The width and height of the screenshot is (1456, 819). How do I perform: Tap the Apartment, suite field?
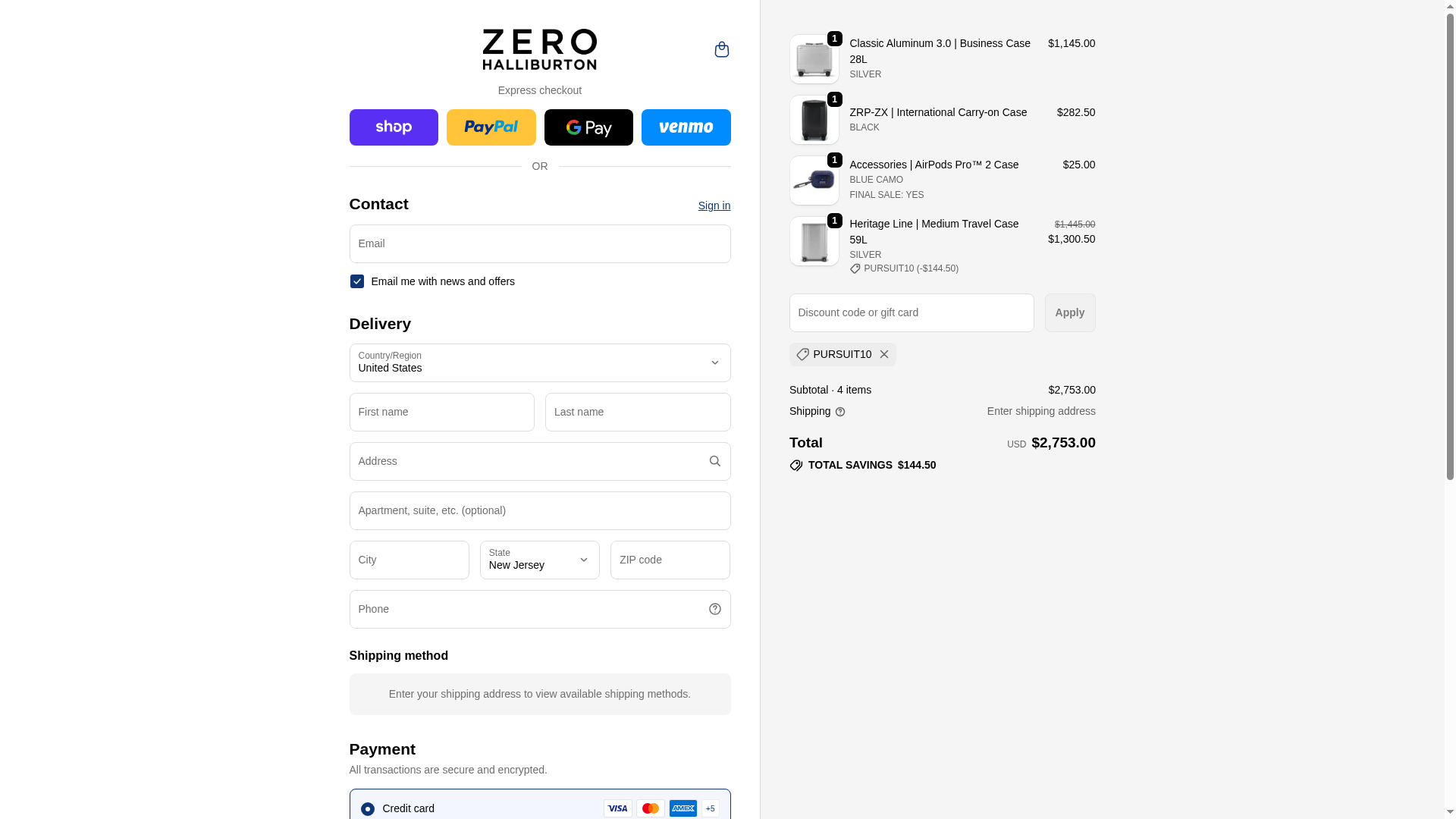(539, 510)
